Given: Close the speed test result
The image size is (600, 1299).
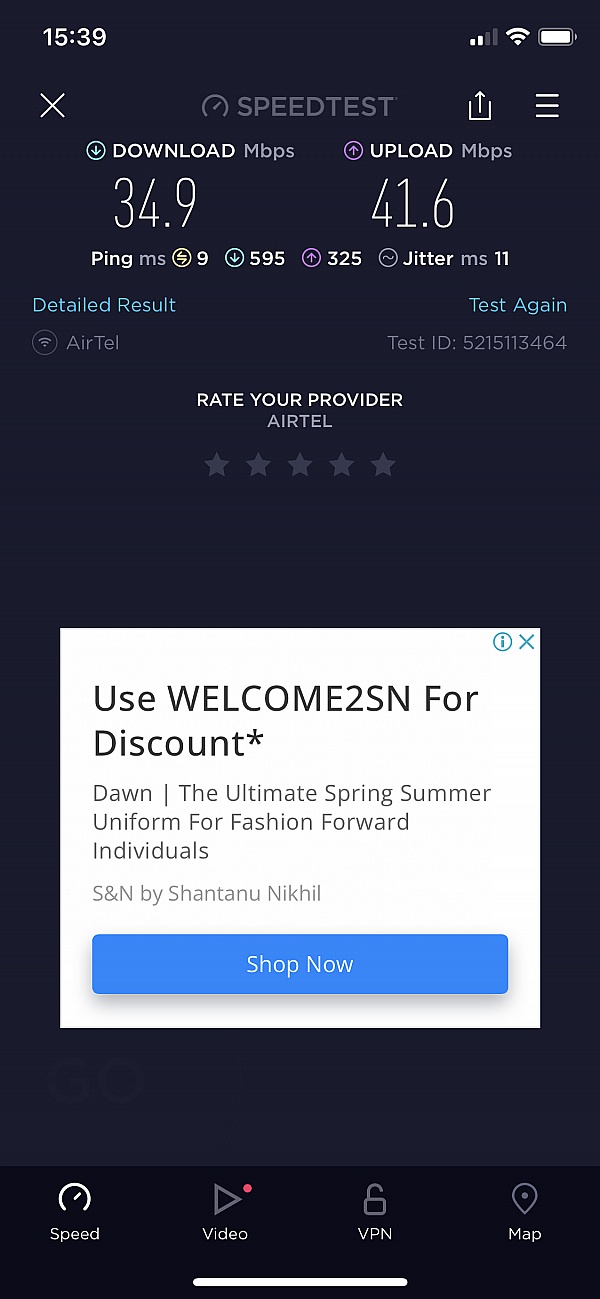Looking at the screenshot, I should click(x=52, y=105).
